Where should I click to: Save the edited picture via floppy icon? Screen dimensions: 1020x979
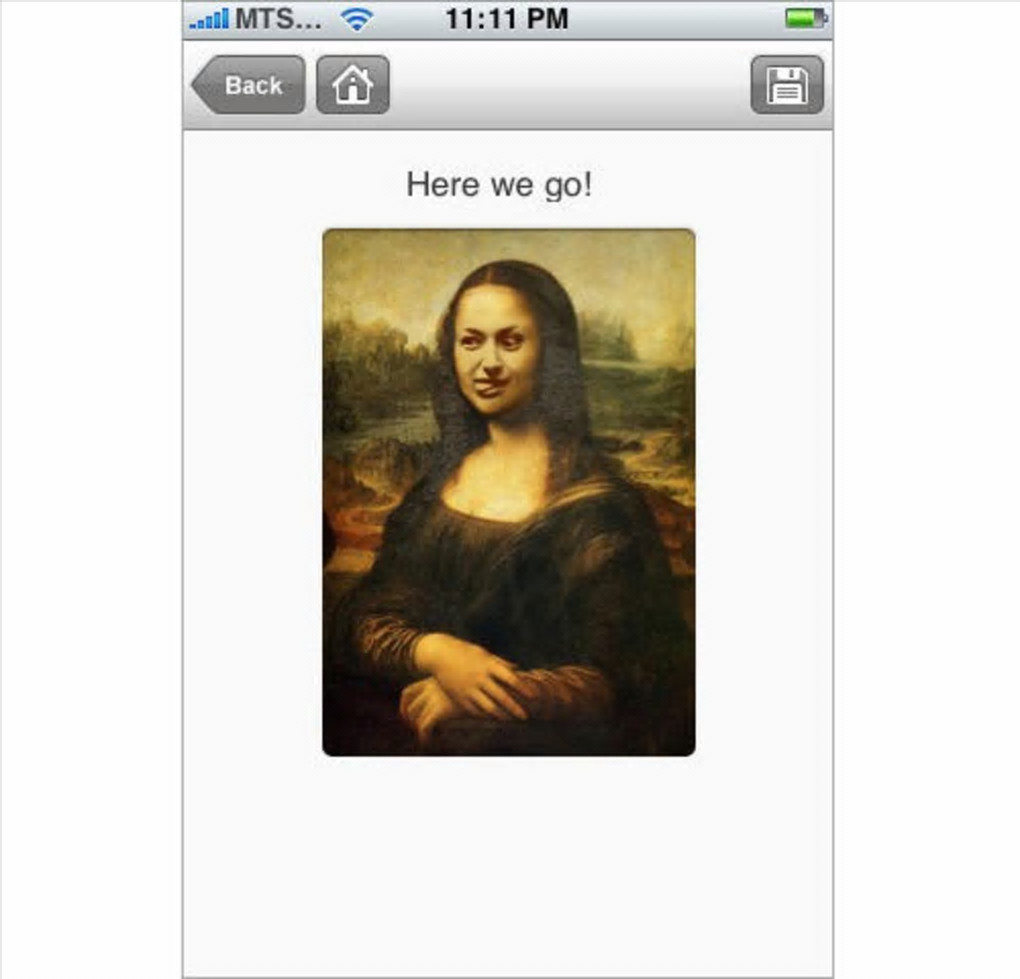coord(787,85)
